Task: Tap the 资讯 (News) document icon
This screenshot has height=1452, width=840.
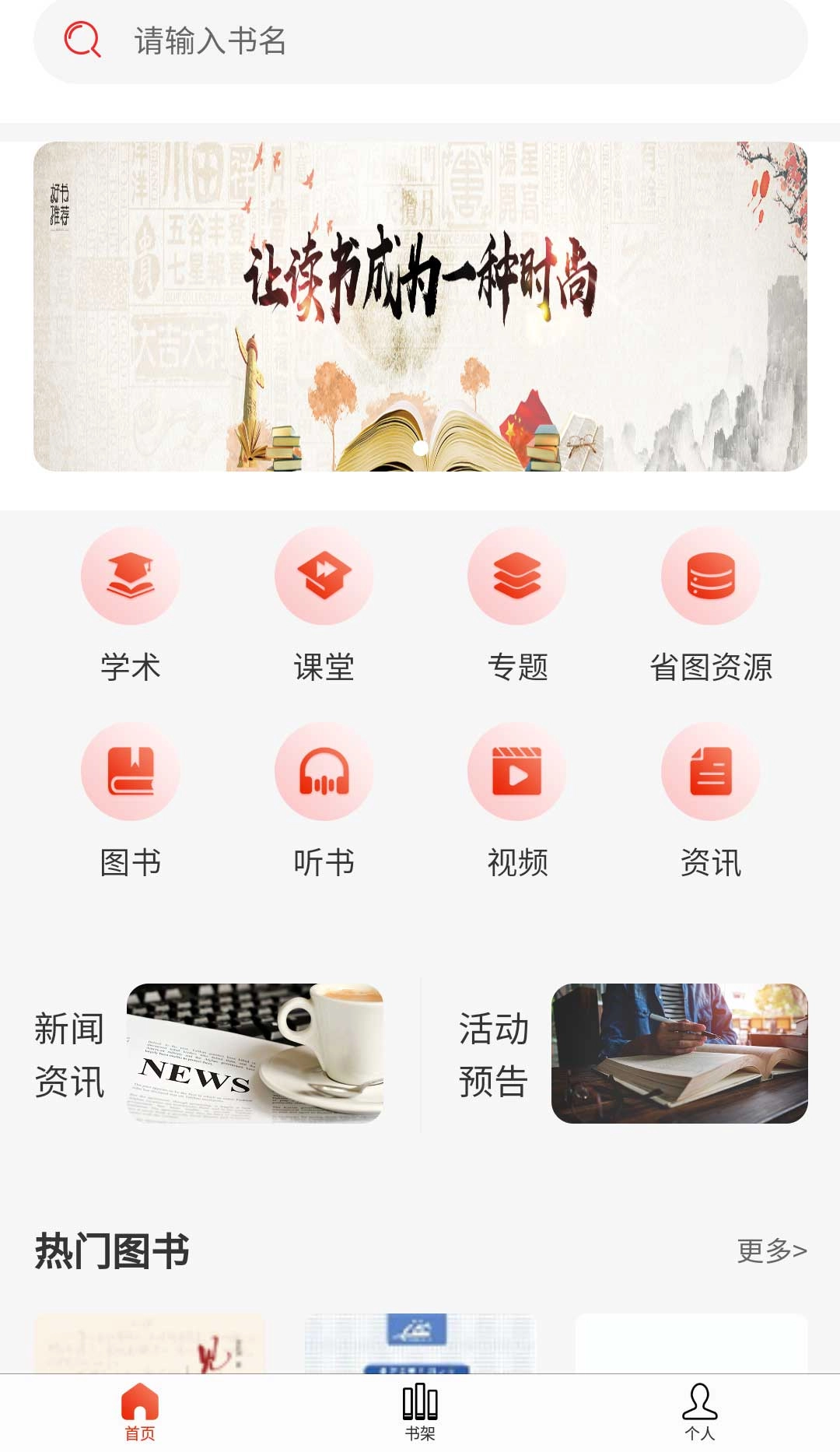Action: tap(709, 772)
